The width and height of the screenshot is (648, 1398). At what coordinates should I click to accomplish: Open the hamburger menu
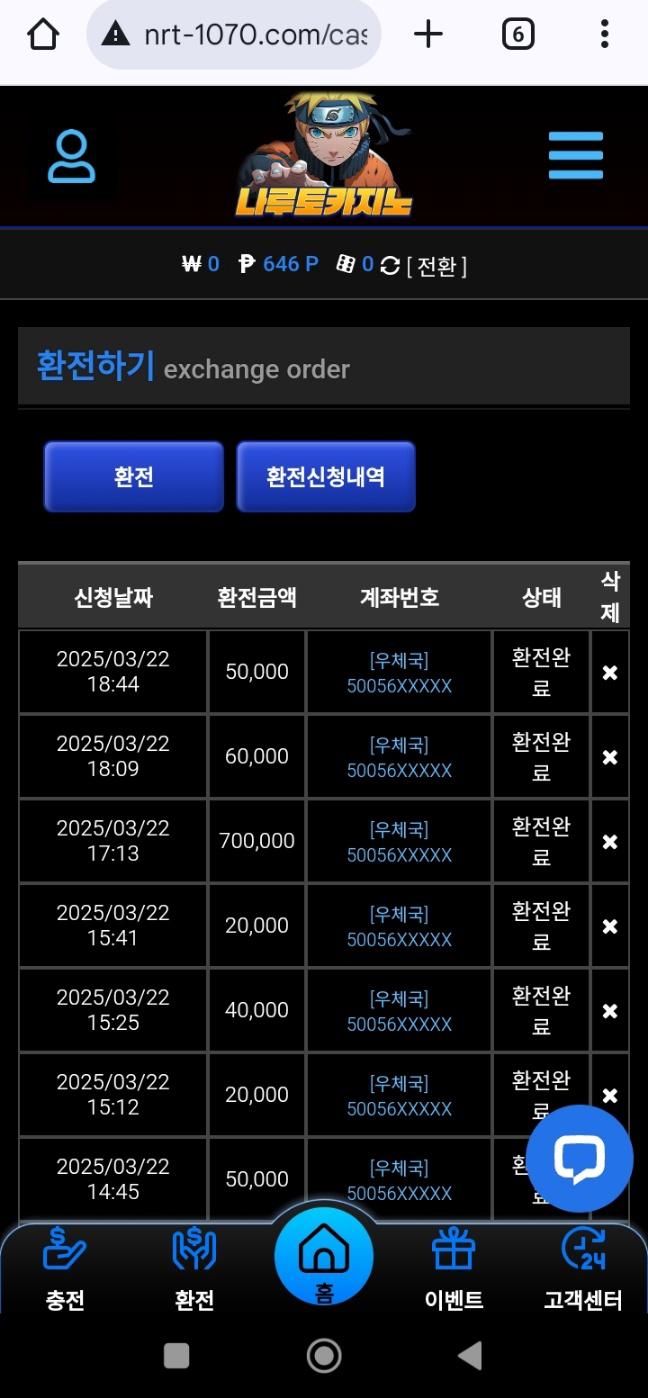click(575, 156)
